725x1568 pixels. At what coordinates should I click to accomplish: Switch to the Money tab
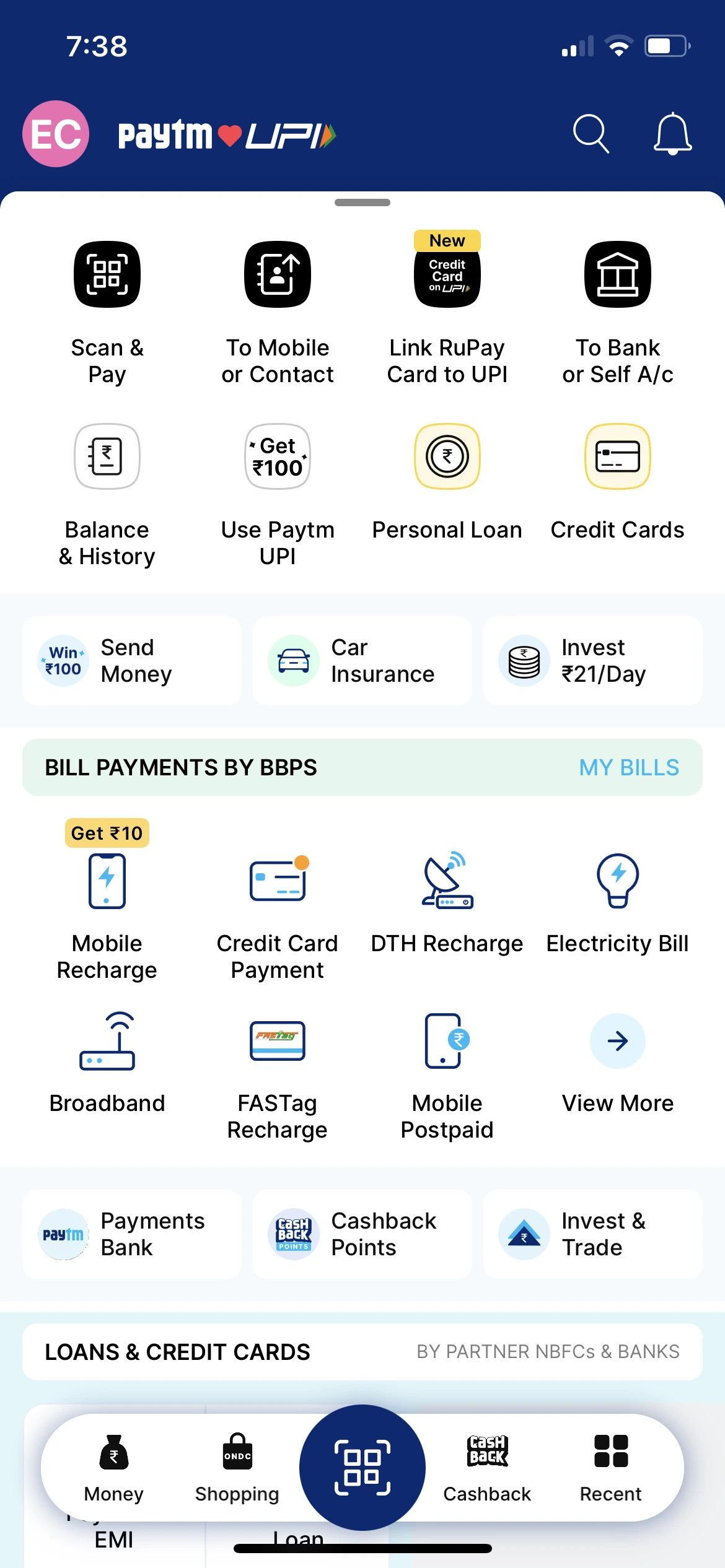(114, 1469)
